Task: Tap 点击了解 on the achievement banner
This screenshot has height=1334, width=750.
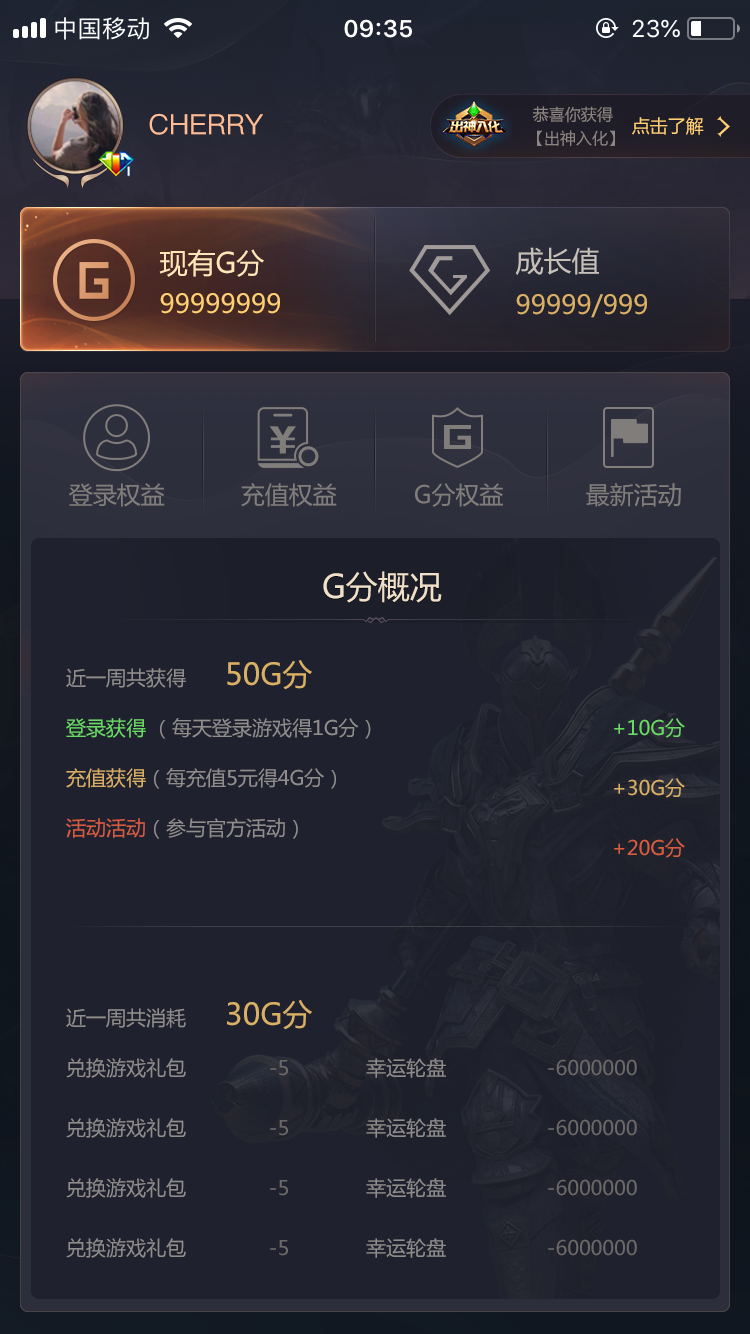Action: (681, 127)
